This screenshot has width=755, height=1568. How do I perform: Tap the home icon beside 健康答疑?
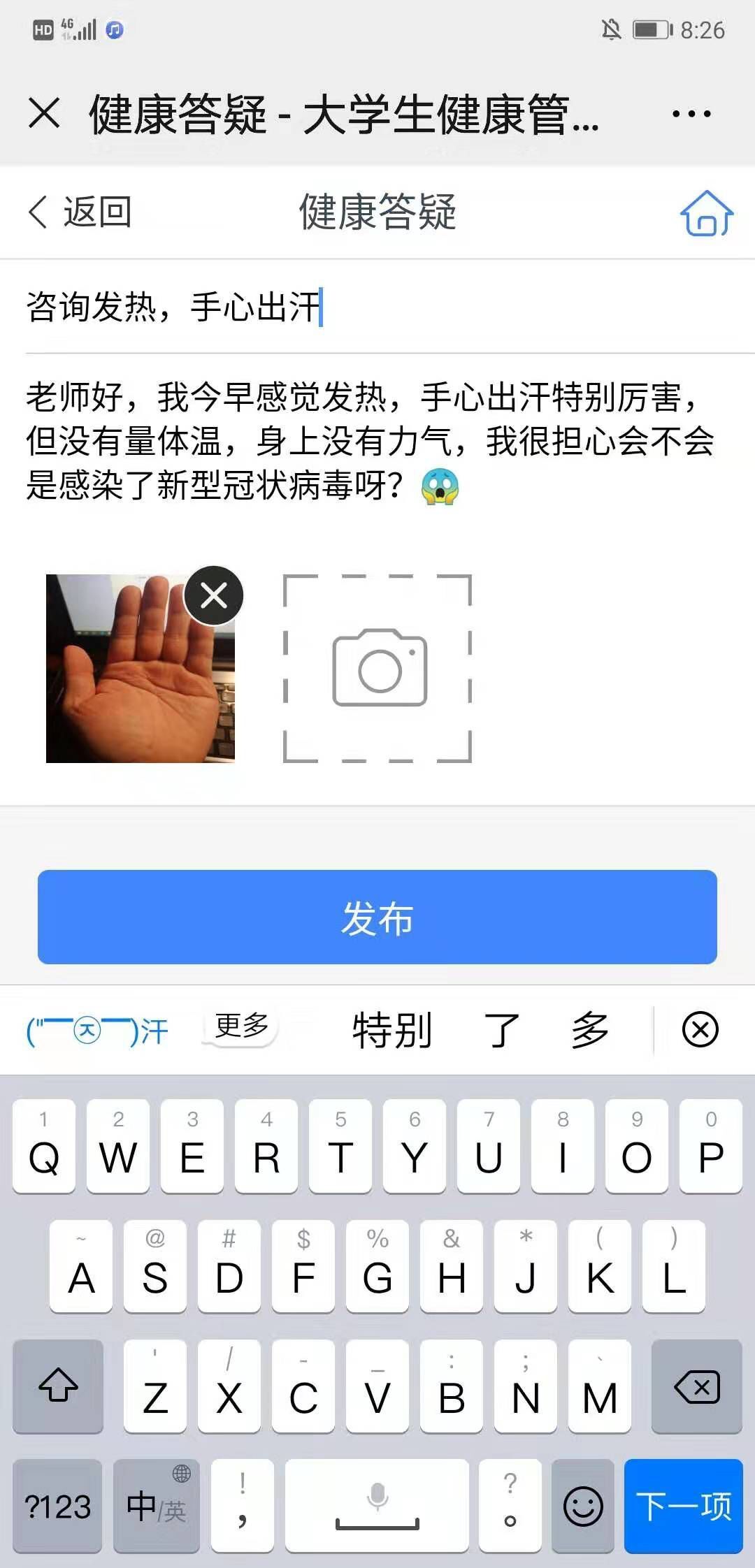[x=707, y=214]
